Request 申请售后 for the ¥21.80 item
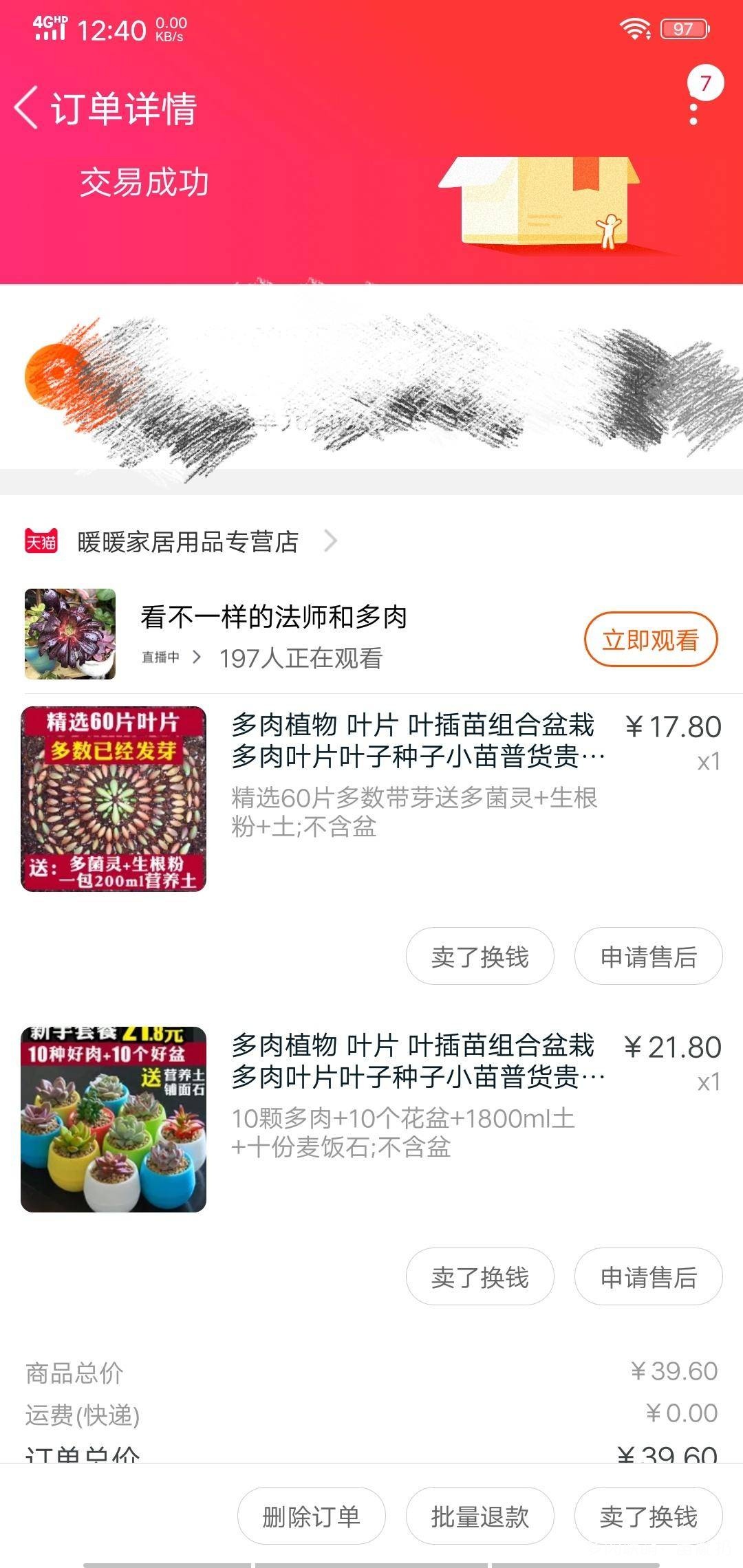743x1568 pixels. tap(649, 1277)
